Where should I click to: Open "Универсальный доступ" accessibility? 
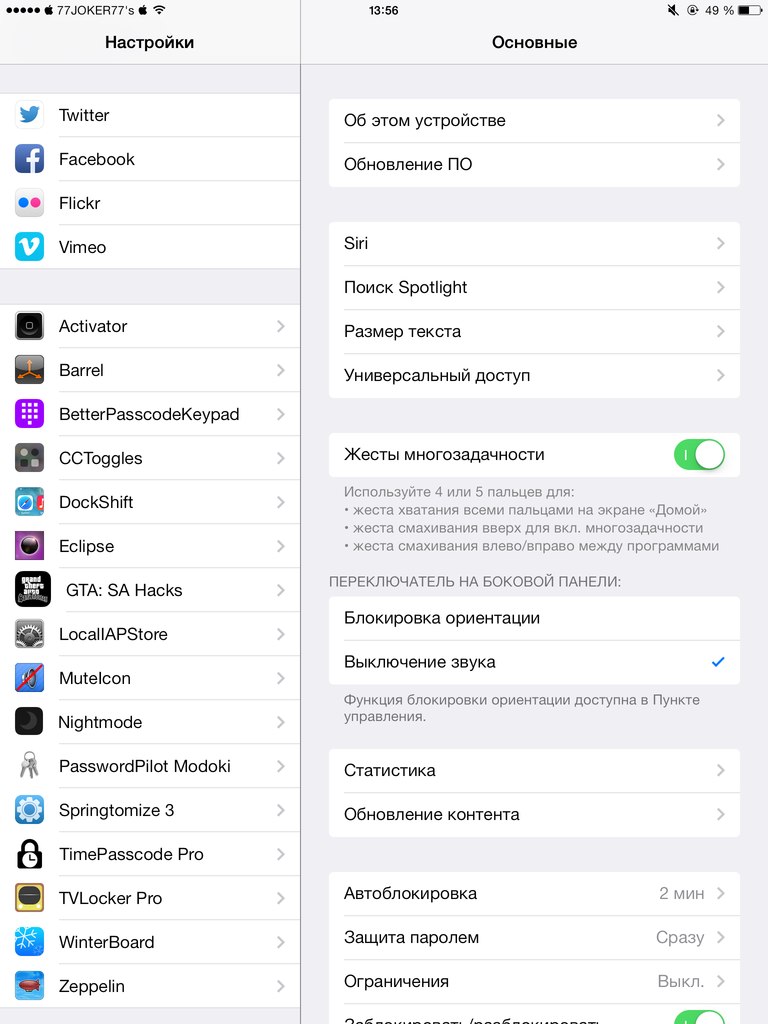point(534,375)
